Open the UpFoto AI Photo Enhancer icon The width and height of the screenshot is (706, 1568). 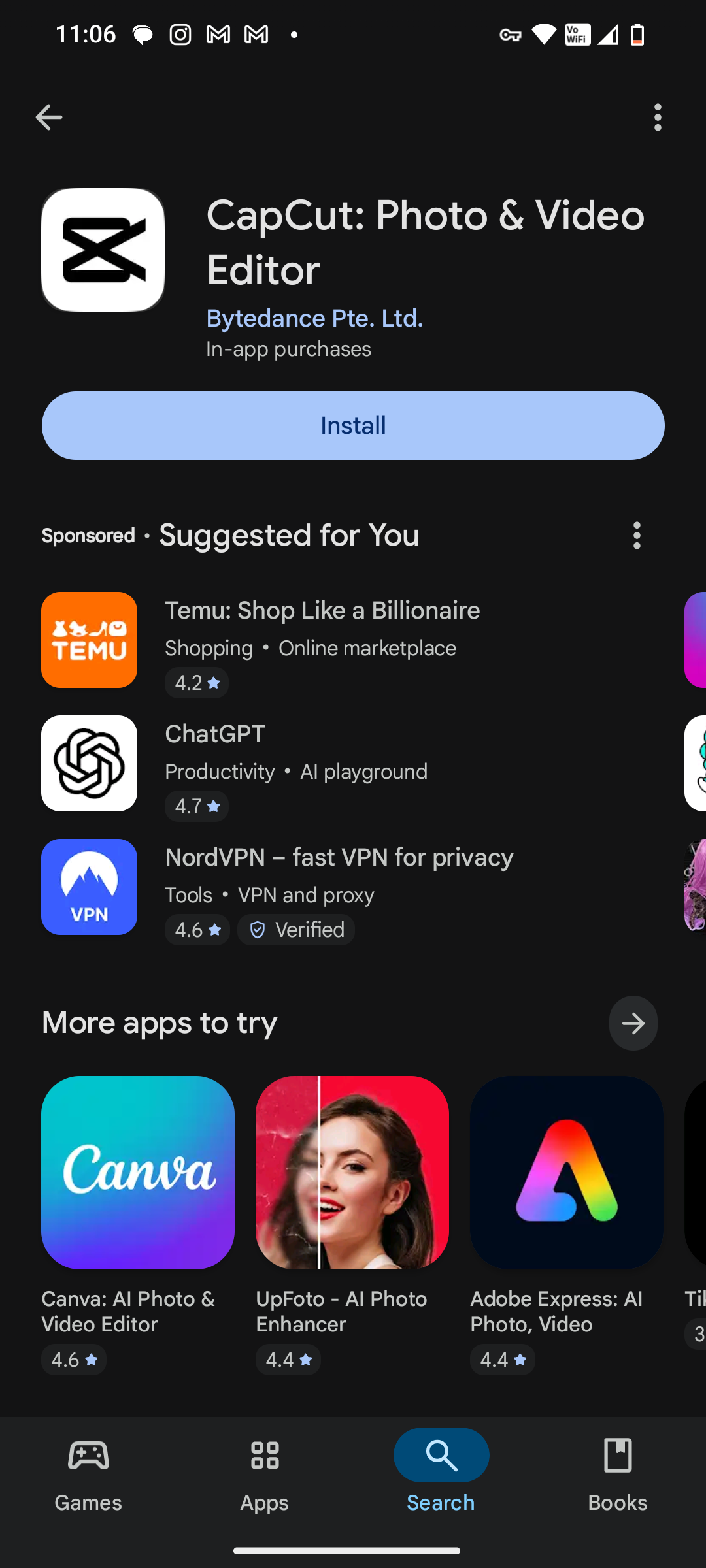pos(352,1171)
